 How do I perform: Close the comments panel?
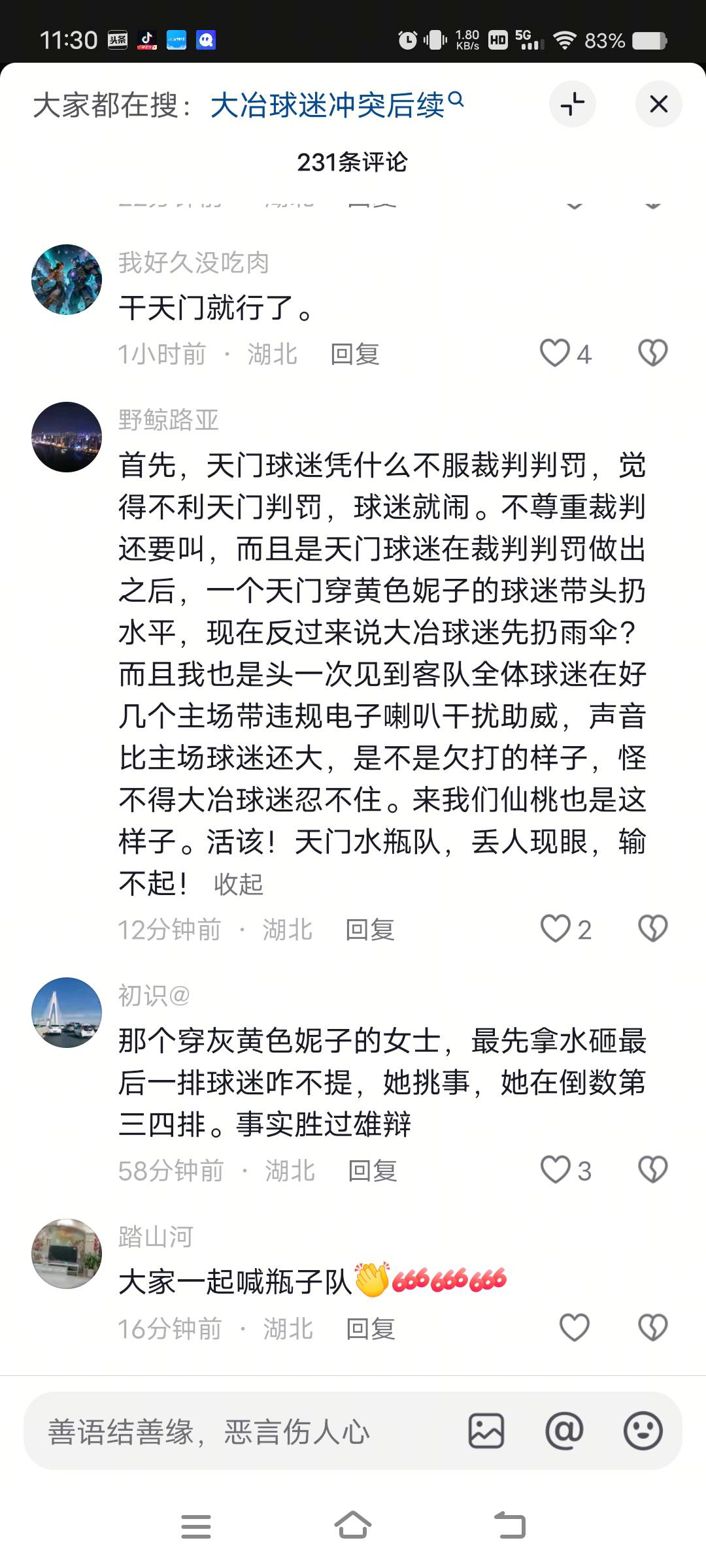[658, 105]
